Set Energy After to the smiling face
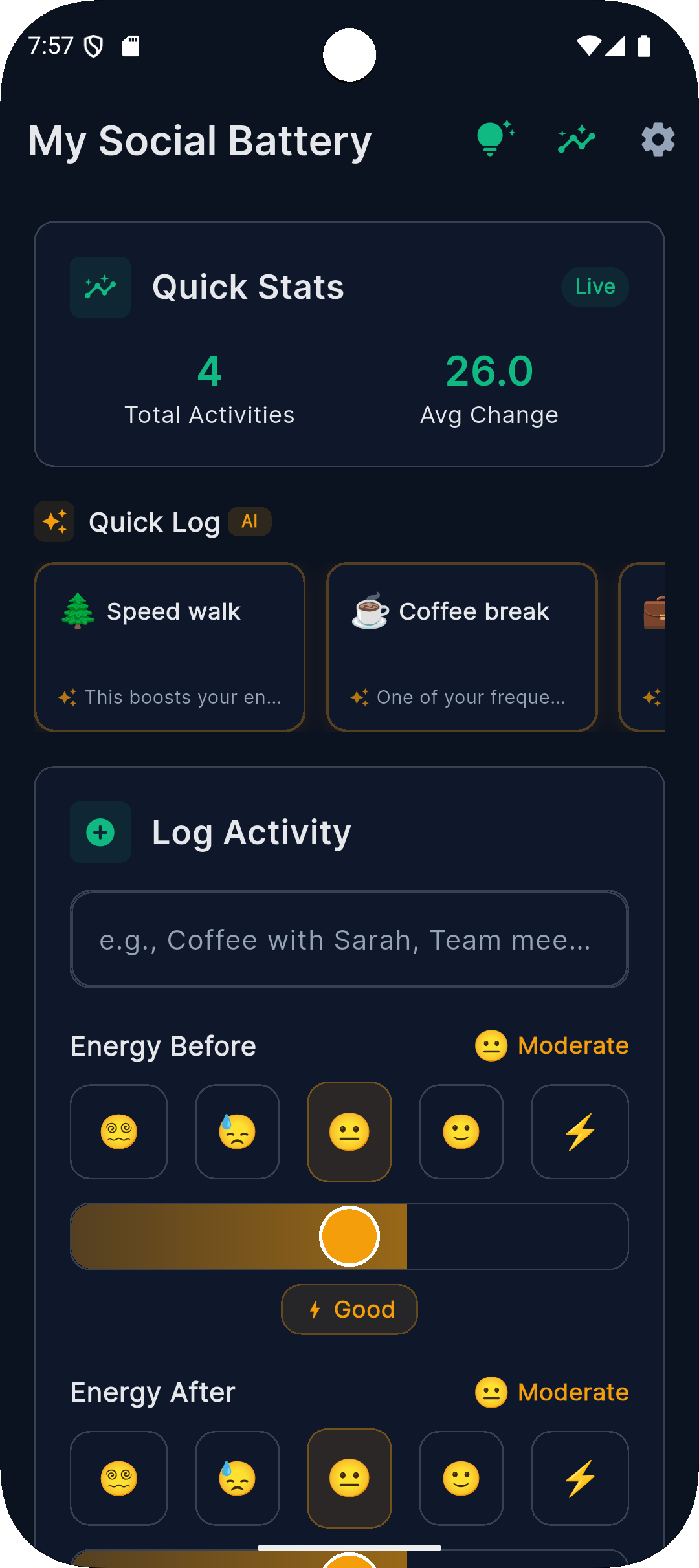This screenshot has height=1568, width=699. (x=461, y=1478)
